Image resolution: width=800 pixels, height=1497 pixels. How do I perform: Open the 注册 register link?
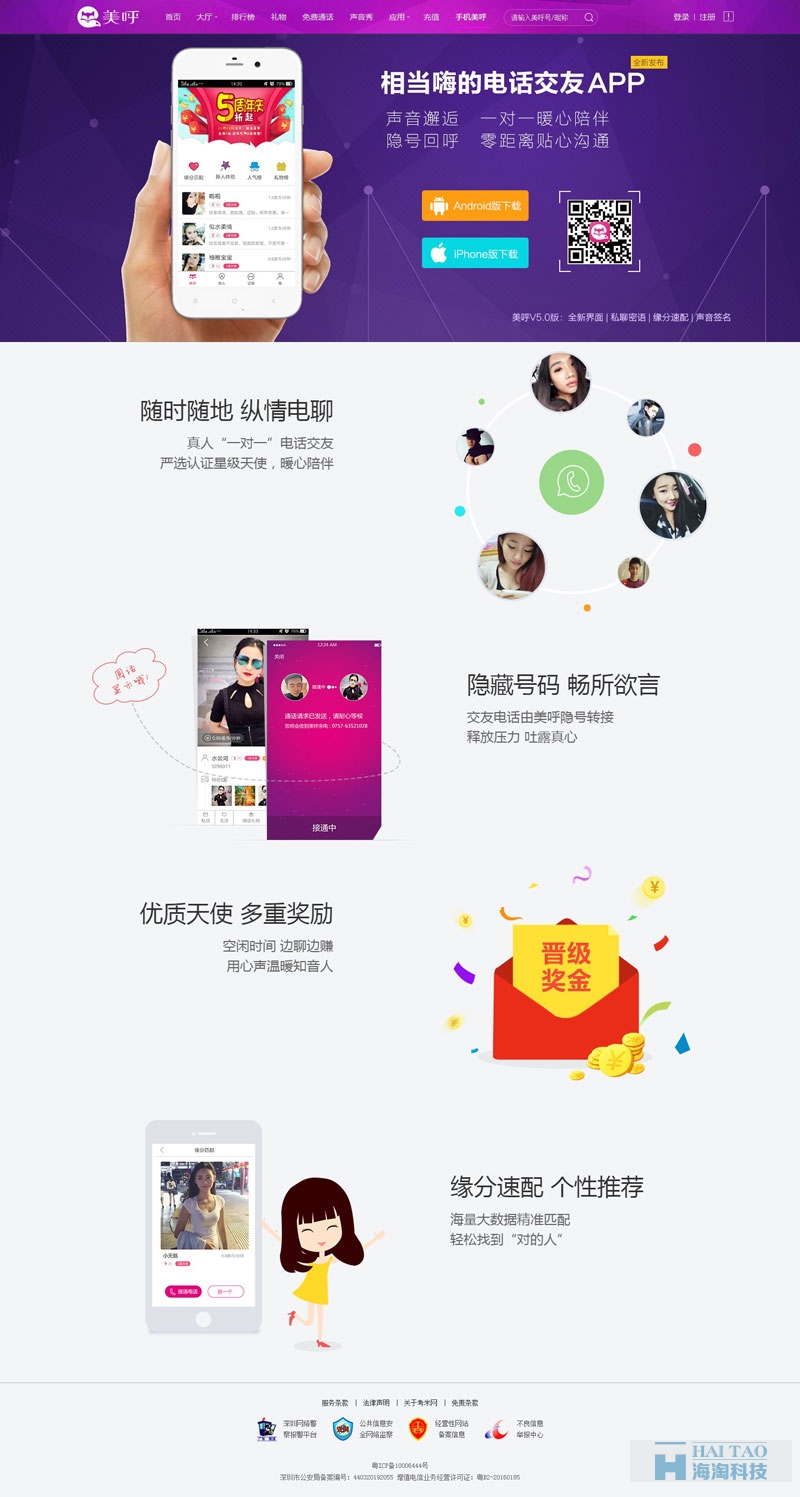pyautogui.click(x=707, y=17)
